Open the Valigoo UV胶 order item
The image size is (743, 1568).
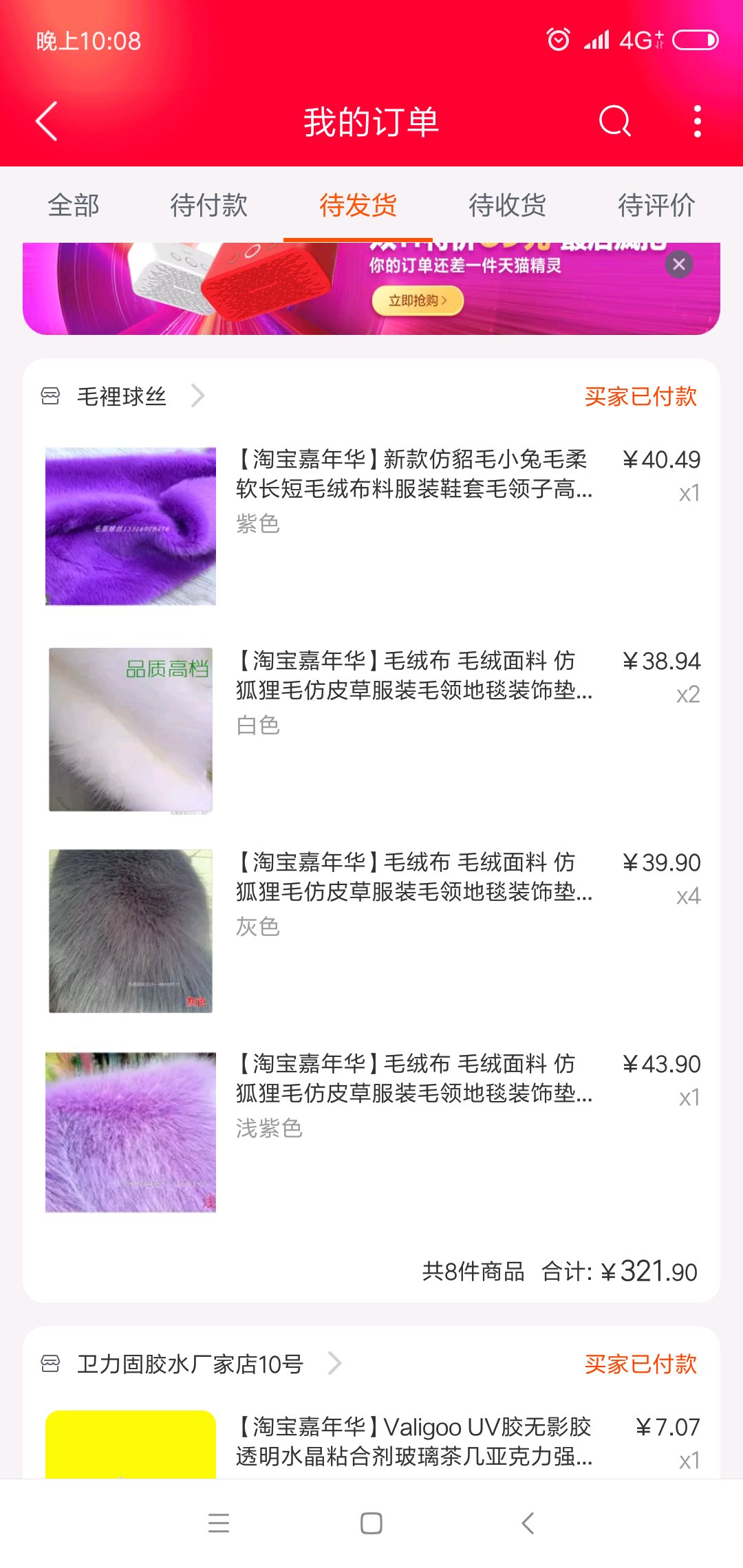[413, 1441]
